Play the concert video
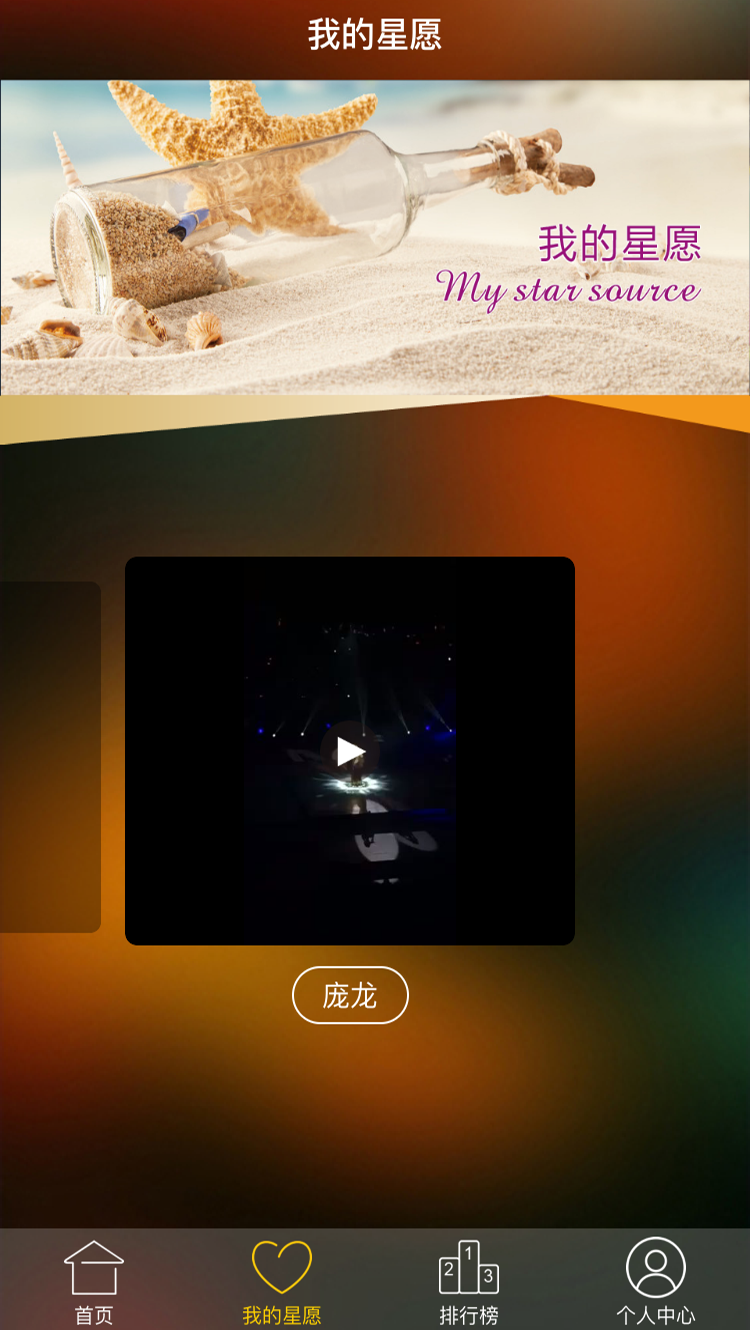Screen dimensions: 750x1330 (350, 751)
